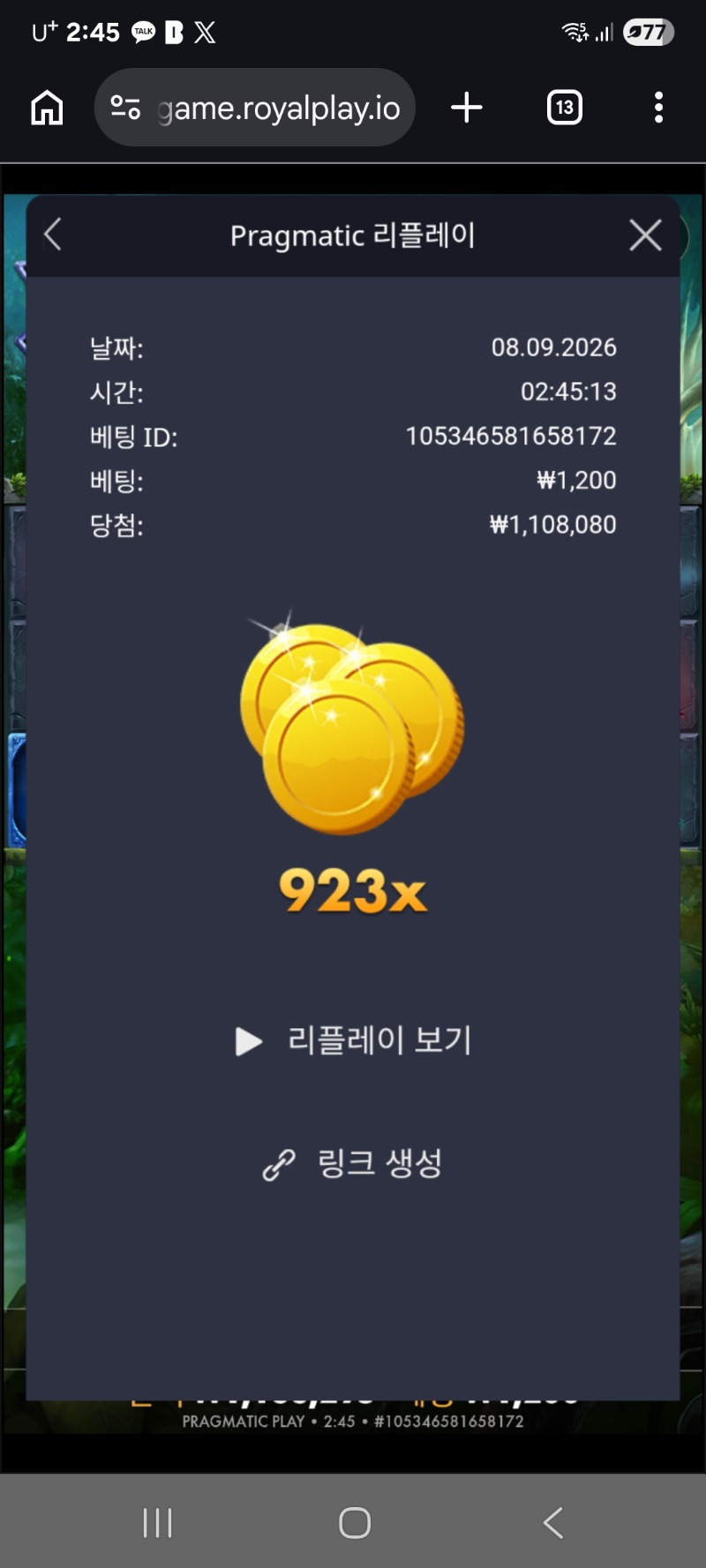Go back in the Pragmatic replay dialog

coord(53,235)
